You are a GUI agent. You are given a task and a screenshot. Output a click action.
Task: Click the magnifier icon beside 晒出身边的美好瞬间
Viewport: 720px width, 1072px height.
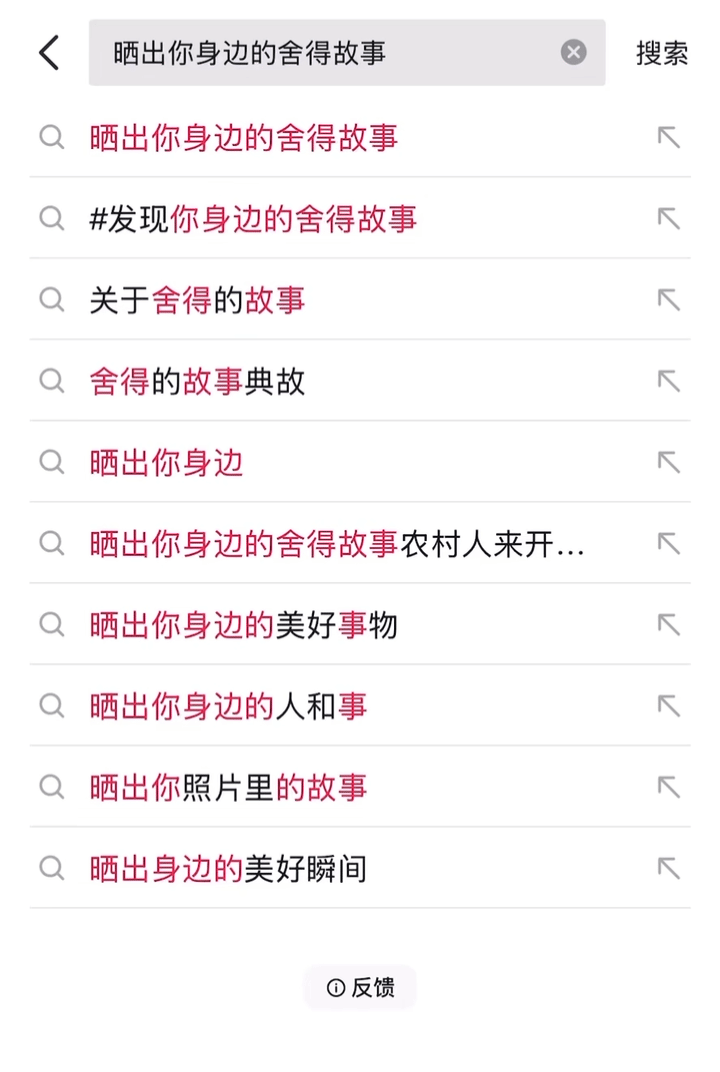pyautogui.click(x=51, y=869)
